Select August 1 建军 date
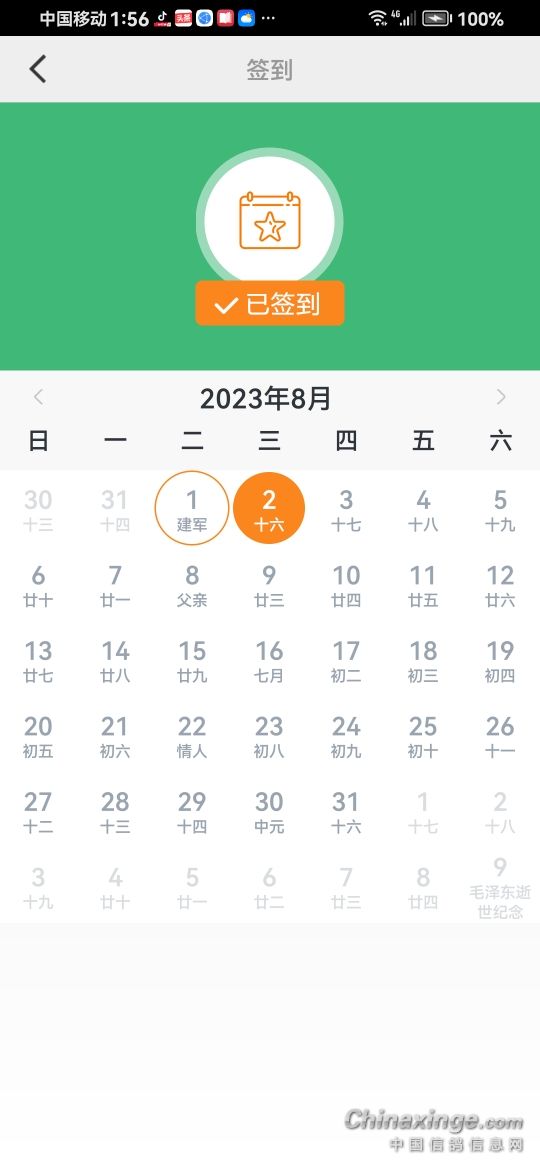The image size is (540, 1170). click(192, 508)
